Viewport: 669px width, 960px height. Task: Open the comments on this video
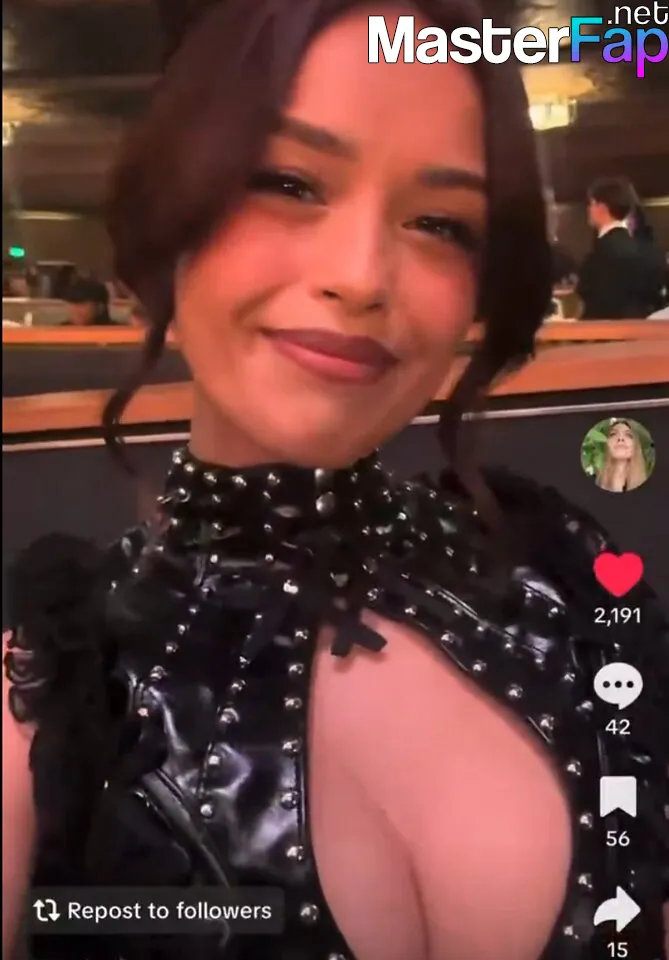(x=618, y=686)
